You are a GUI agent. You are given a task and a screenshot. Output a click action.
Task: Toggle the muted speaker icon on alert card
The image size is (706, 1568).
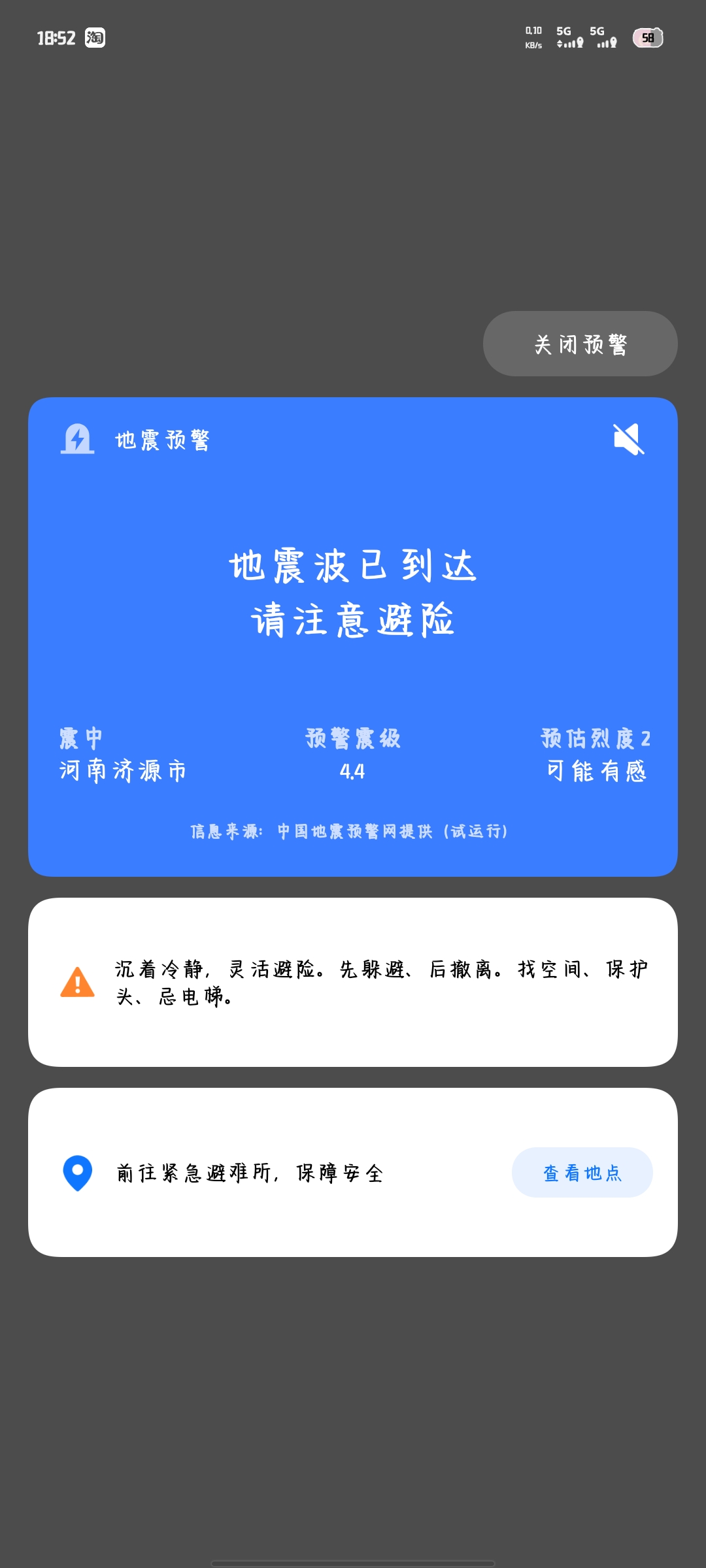tap(629, 439)
